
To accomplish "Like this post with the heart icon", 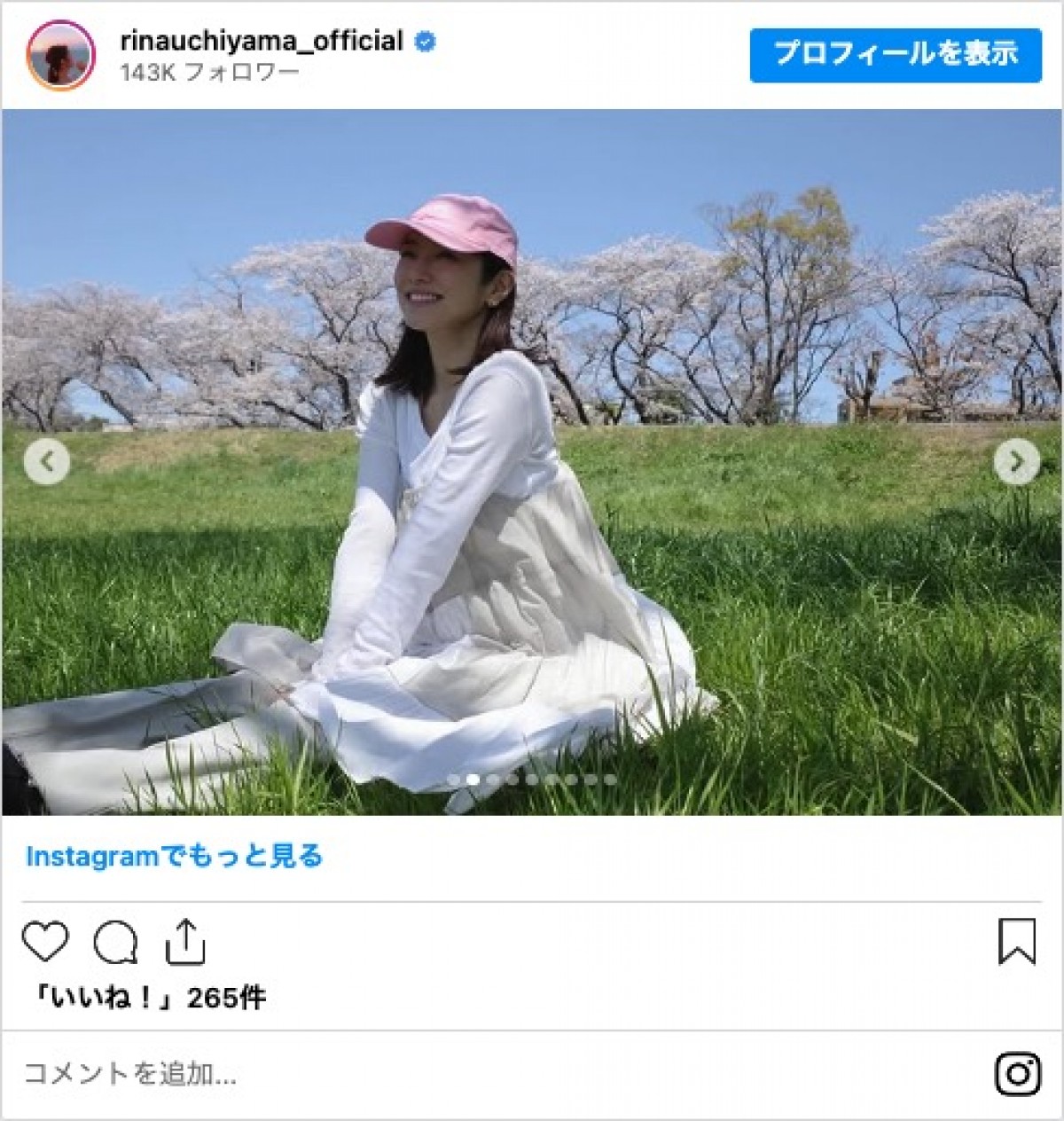I will (x=45, y=941).
